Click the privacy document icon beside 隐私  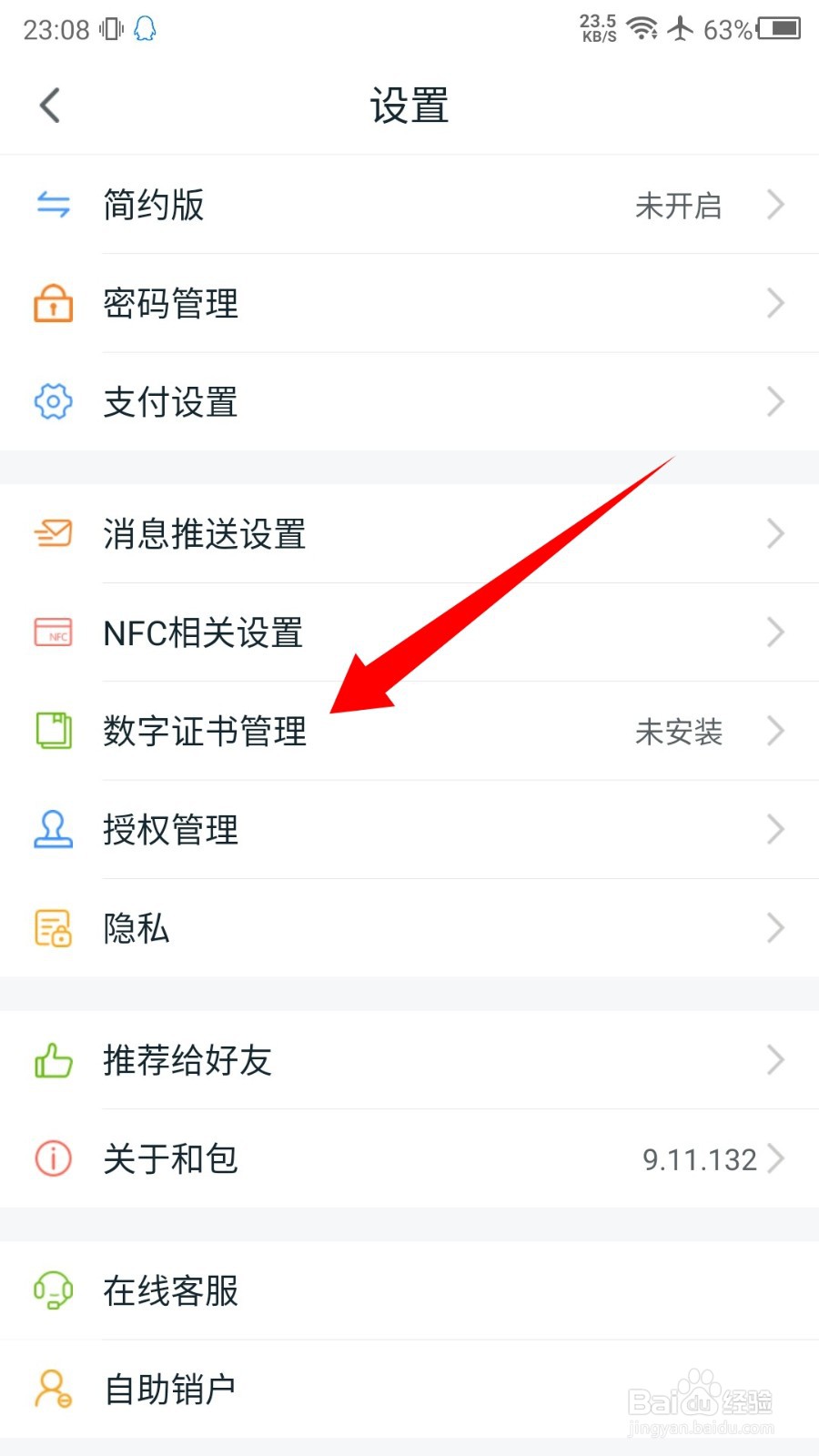pyautogui.click(x=52, y=927)
